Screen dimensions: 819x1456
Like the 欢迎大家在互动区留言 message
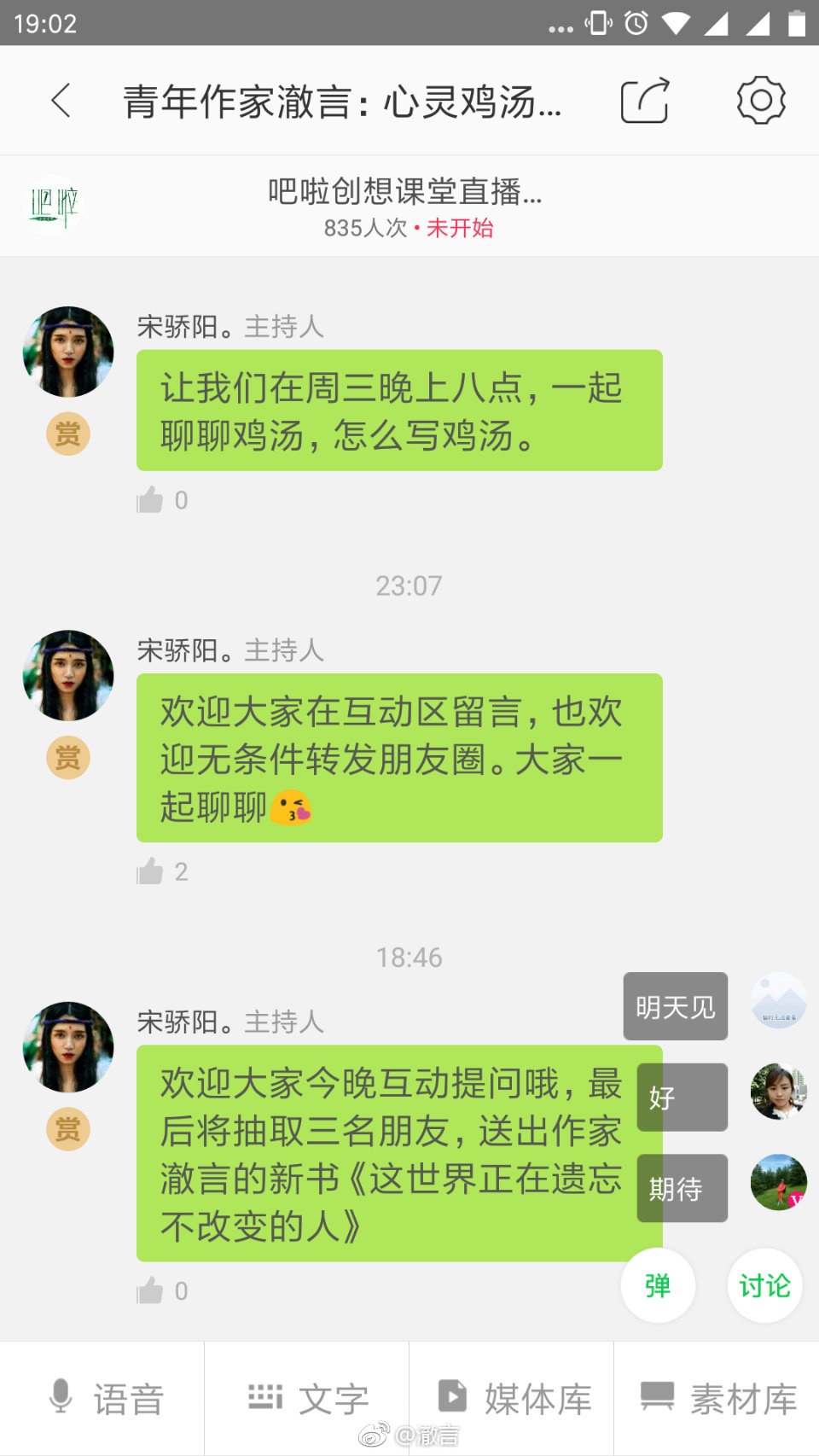pos(151,871)
